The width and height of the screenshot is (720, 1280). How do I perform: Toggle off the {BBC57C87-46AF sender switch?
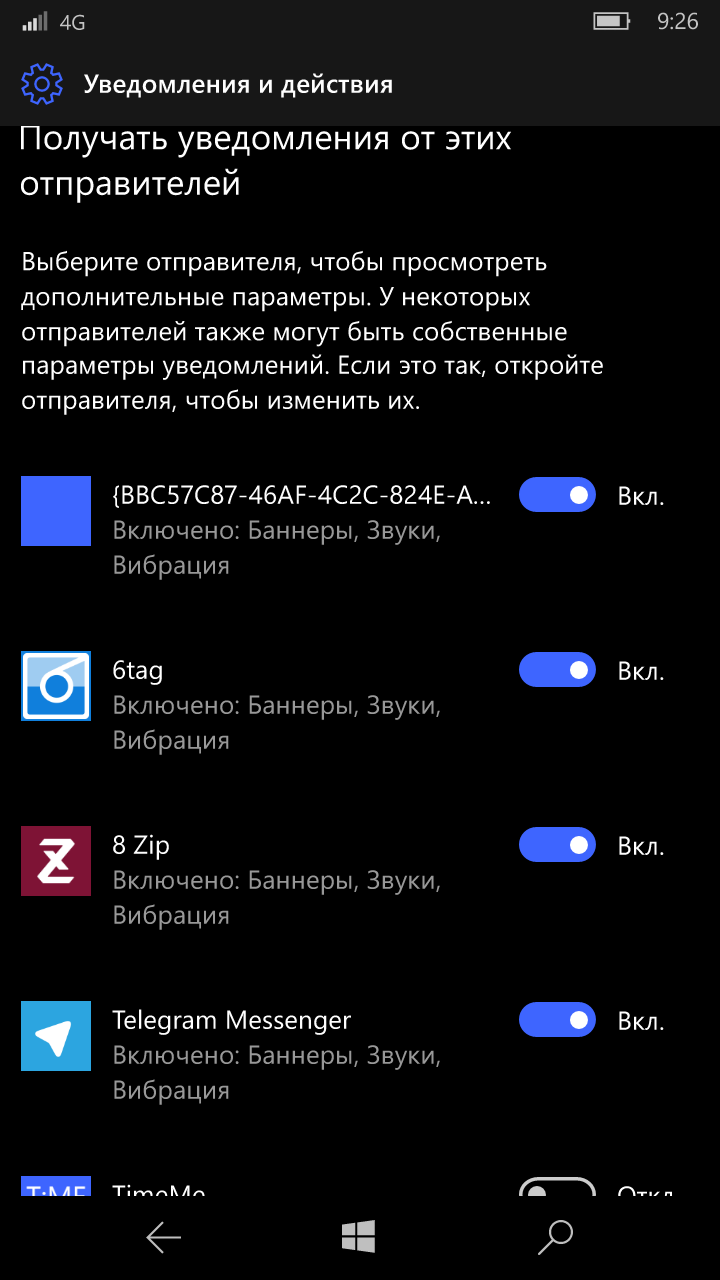coord(557,495)
